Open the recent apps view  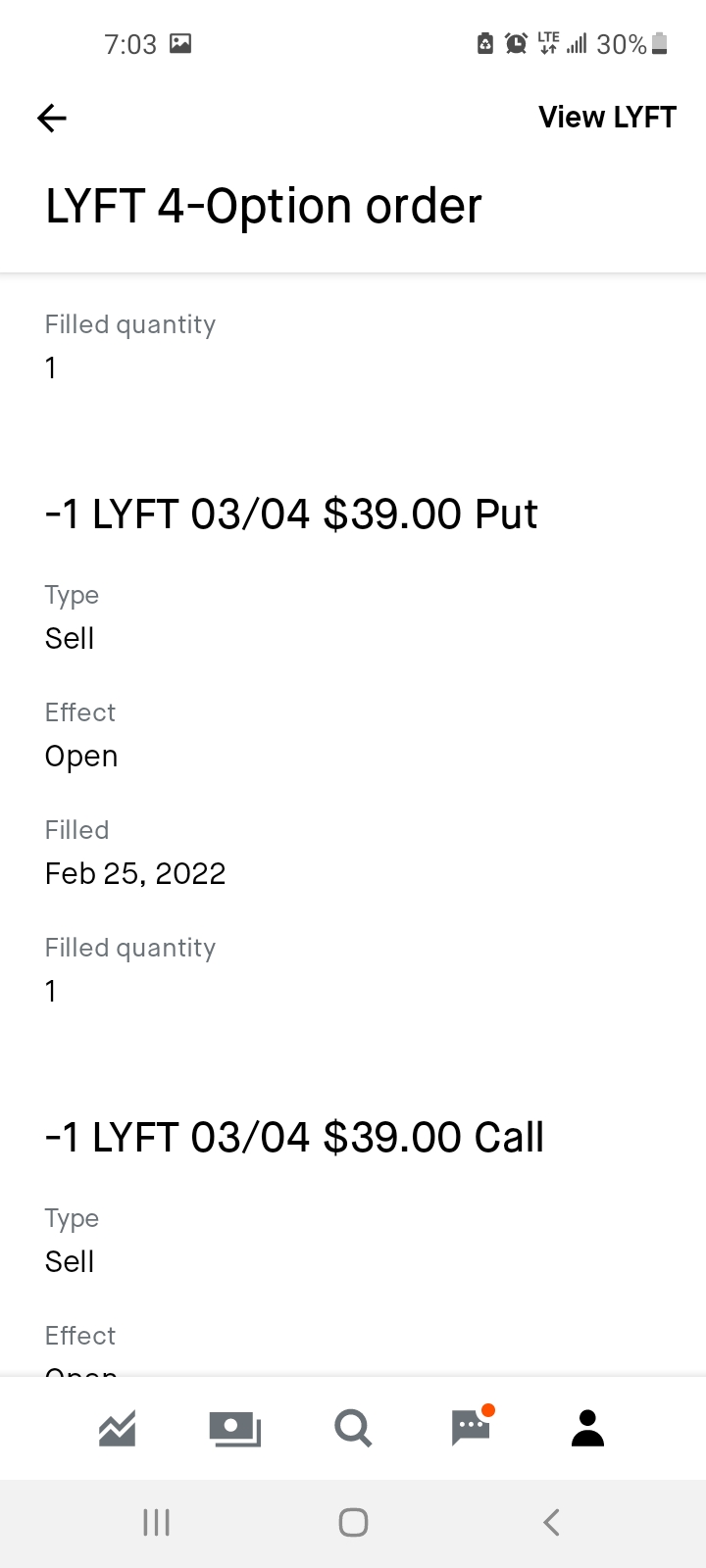tap(157, 1522)
